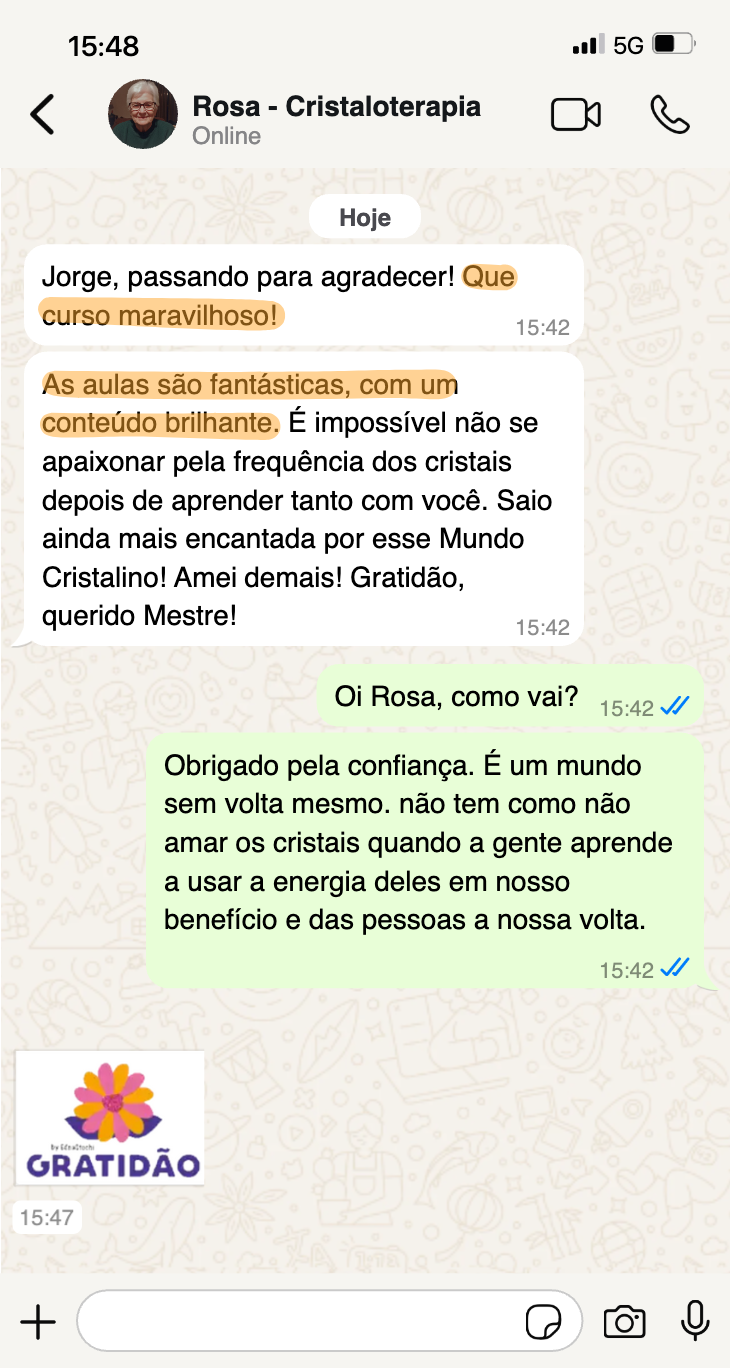
Task: Open the camera to send a photo
Action: 624,1322
